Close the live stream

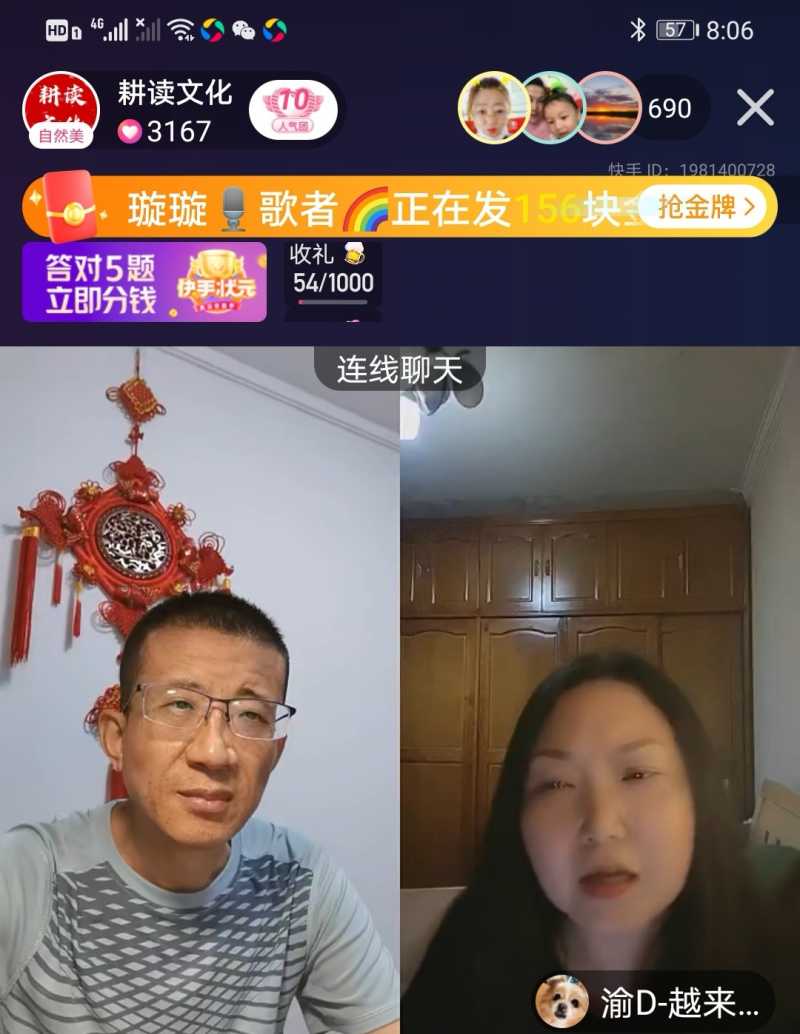[755, 107]
